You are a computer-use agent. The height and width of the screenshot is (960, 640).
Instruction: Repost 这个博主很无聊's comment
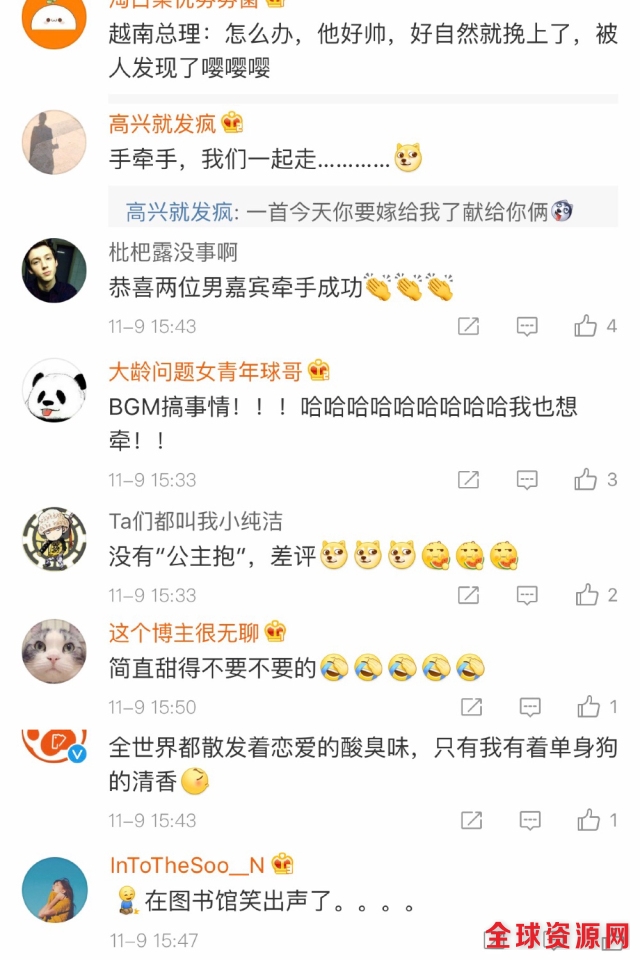pyautogui.click(x=471, y=707)
